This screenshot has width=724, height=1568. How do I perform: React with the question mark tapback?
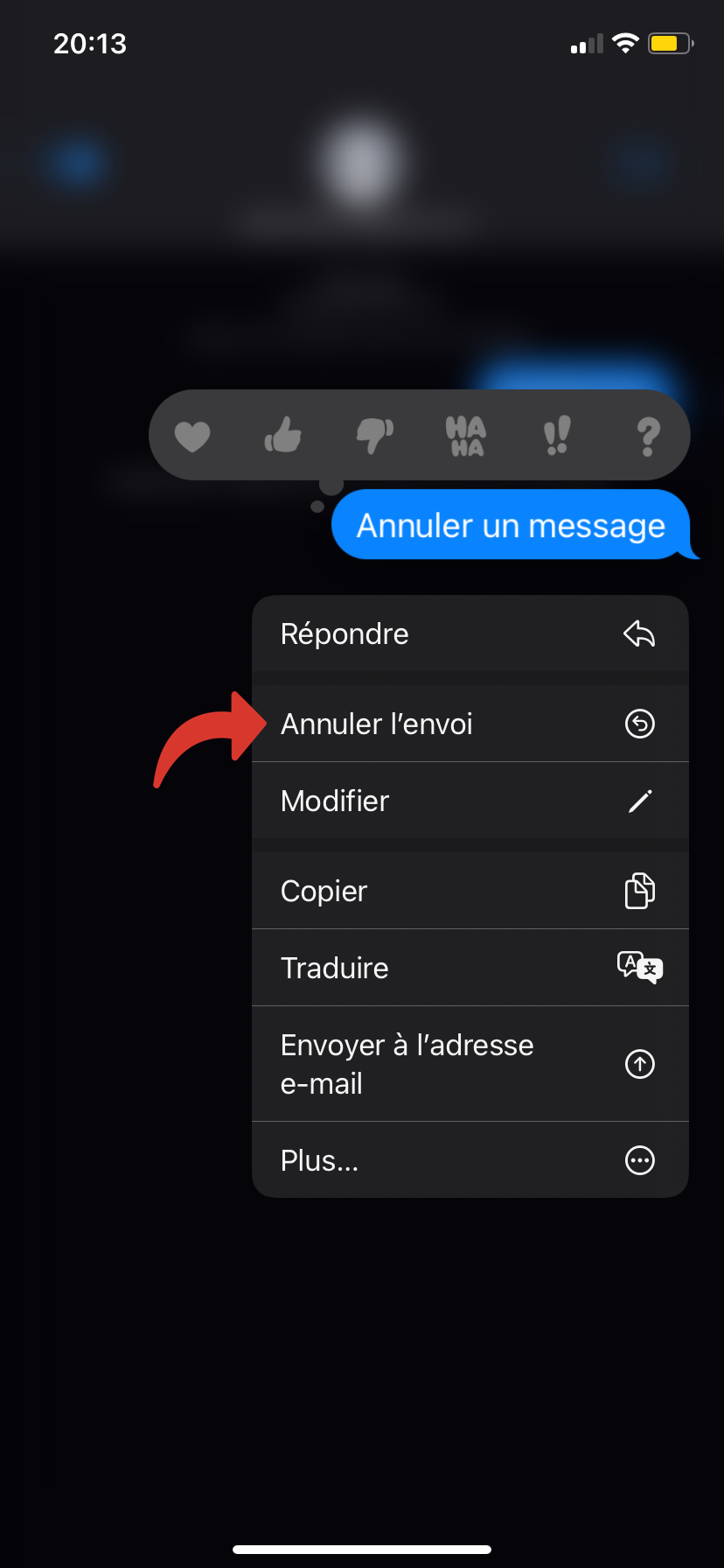pyautogui.click(x=648, y=436)
